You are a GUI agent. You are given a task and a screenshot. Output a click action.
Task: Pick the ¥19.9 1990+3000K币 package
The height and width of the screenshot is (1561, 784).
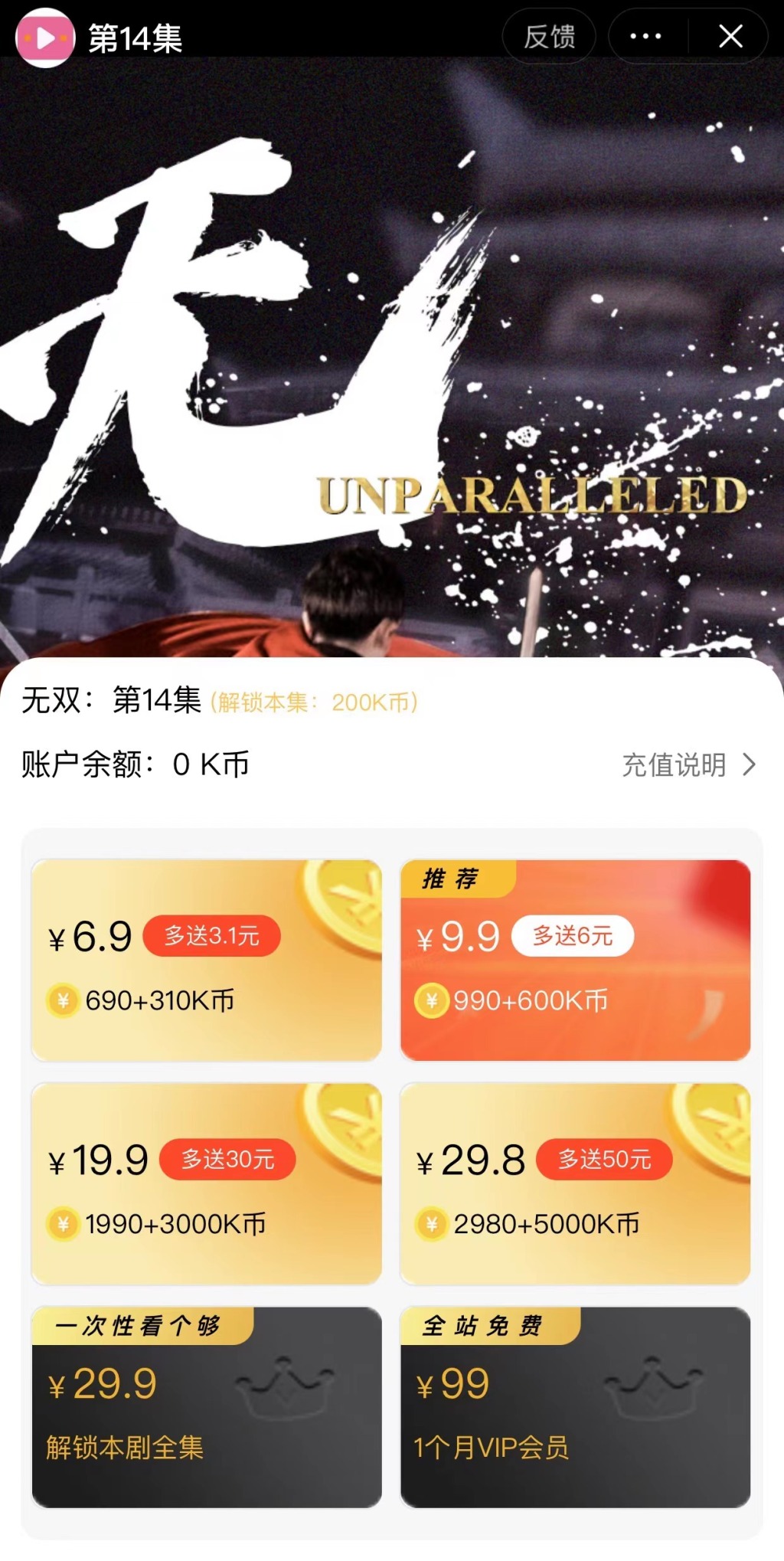[207, 1183]
